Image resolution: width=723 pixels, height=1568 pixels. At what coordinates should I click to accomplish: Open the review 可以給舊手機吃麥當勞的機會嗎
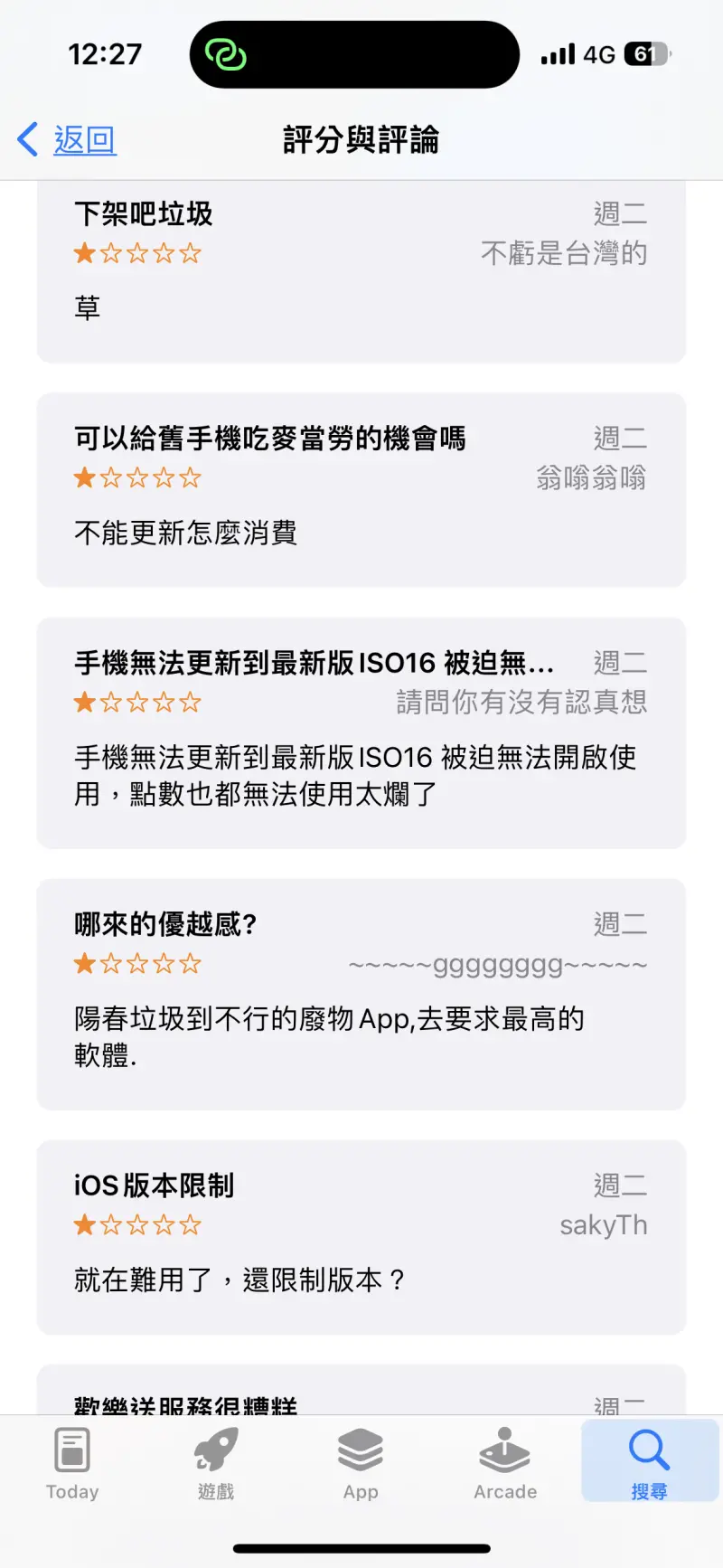(361, 490)
